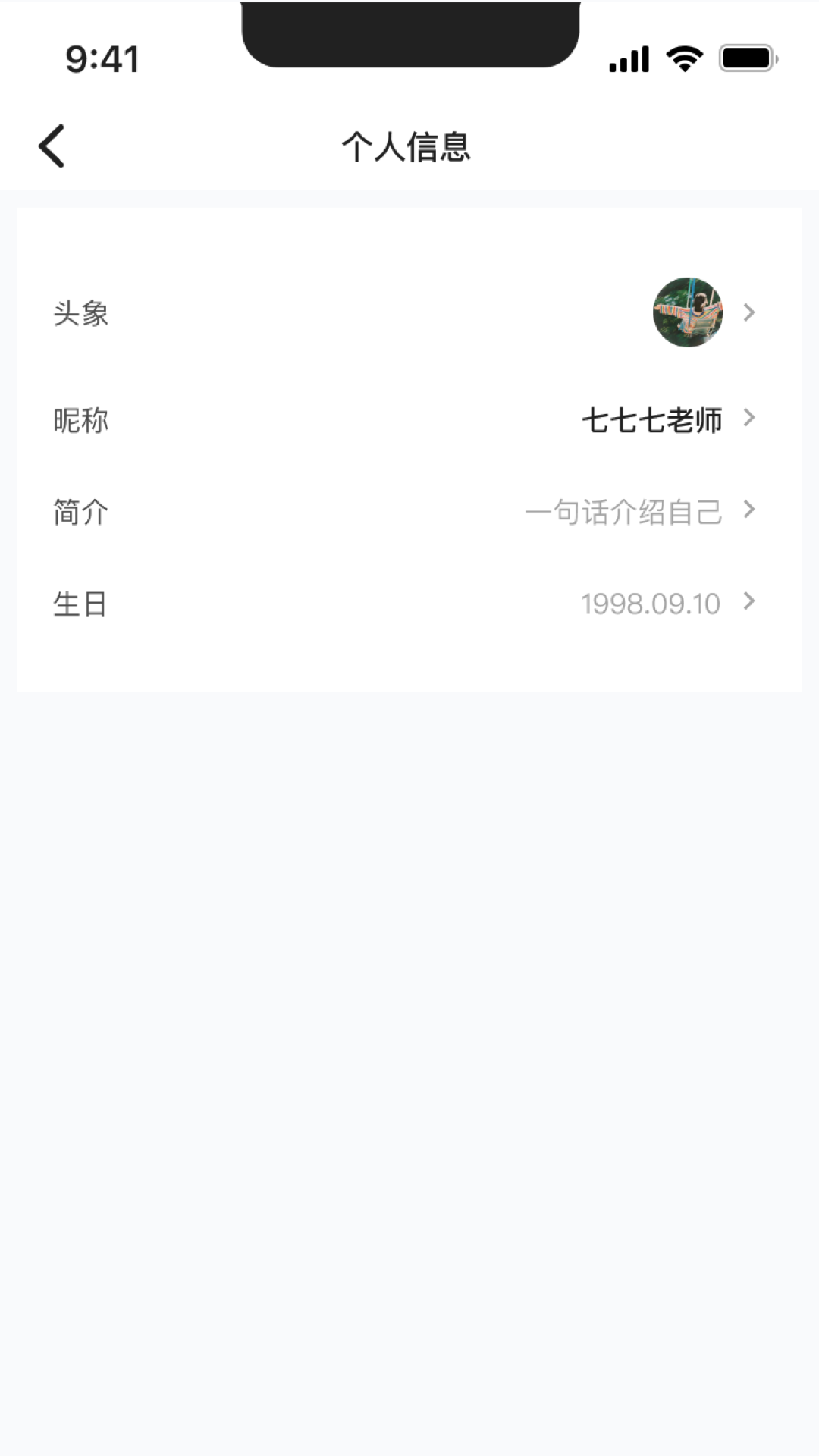
Task: Go back from 个人信息 page
Action: coord(52,146)
